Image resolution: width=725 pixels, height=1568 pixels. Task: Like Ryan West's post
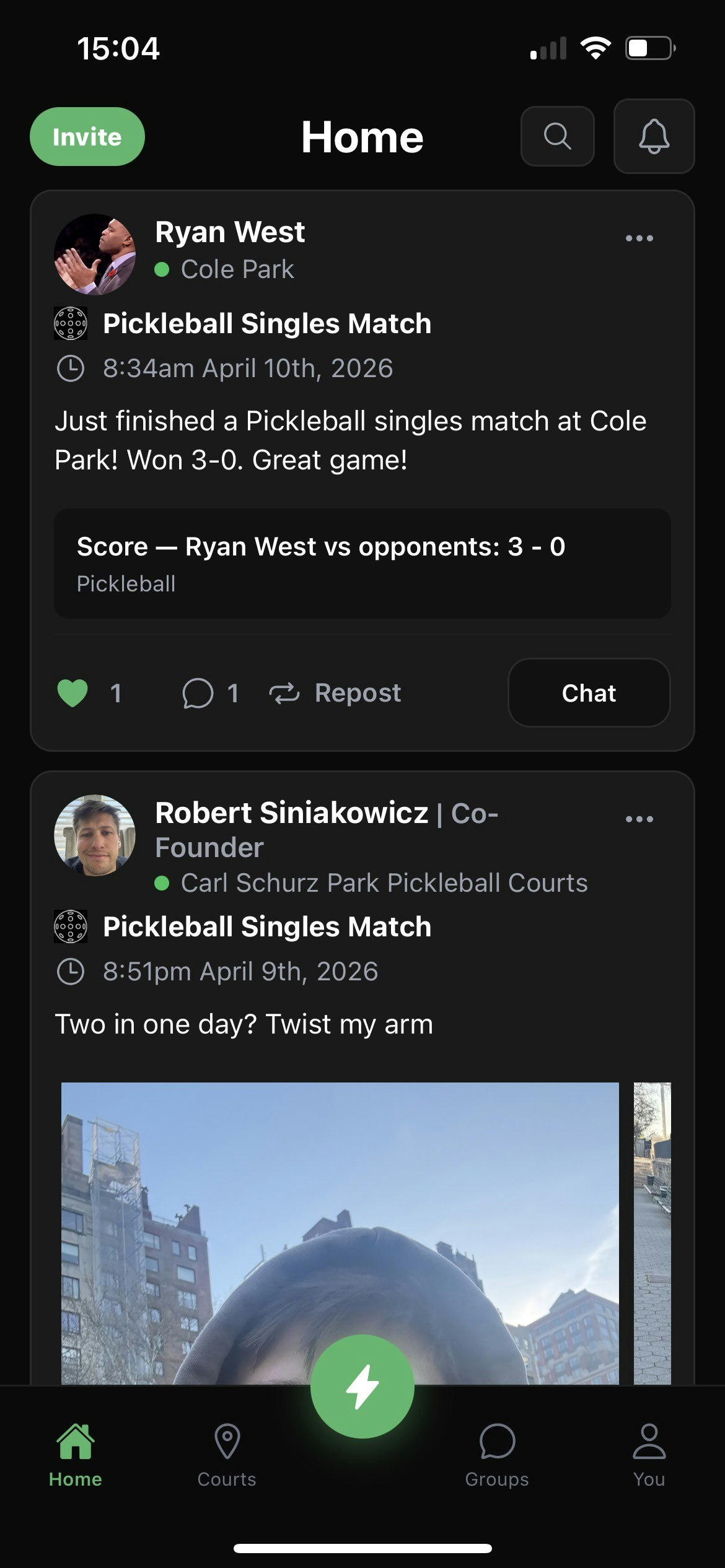72,693
